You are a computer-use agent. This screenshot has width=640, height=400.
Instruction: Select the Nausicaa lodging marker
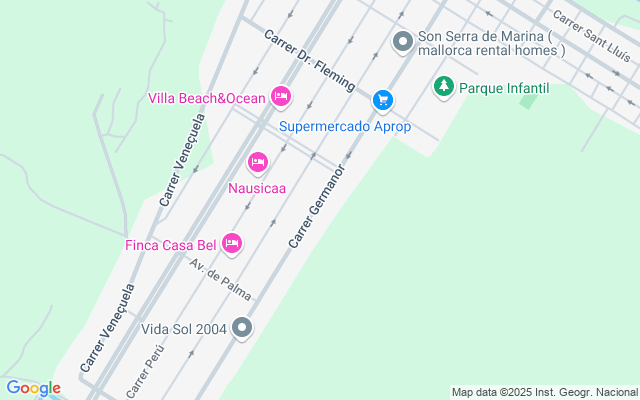coord(258,163)
